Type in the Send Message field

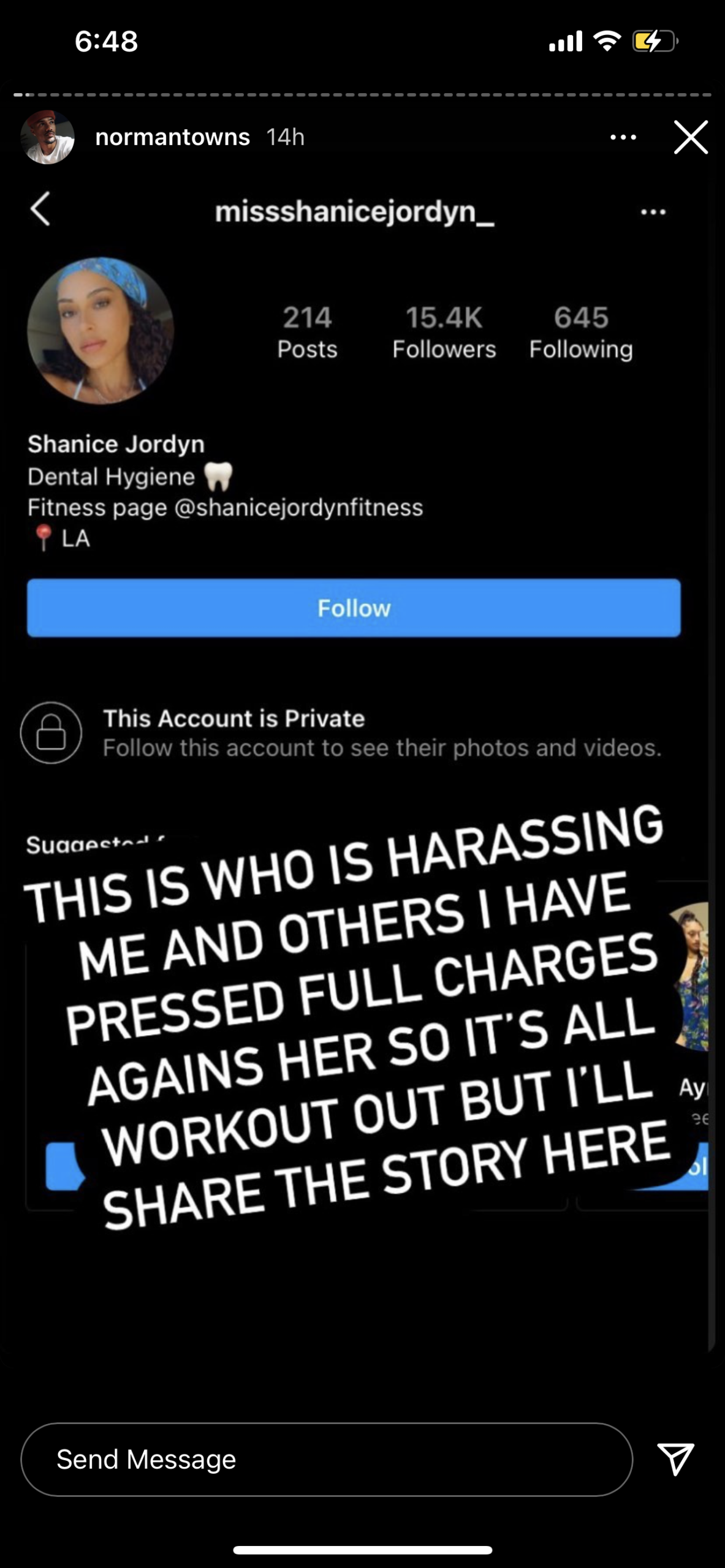click(x=326, y=1459)
